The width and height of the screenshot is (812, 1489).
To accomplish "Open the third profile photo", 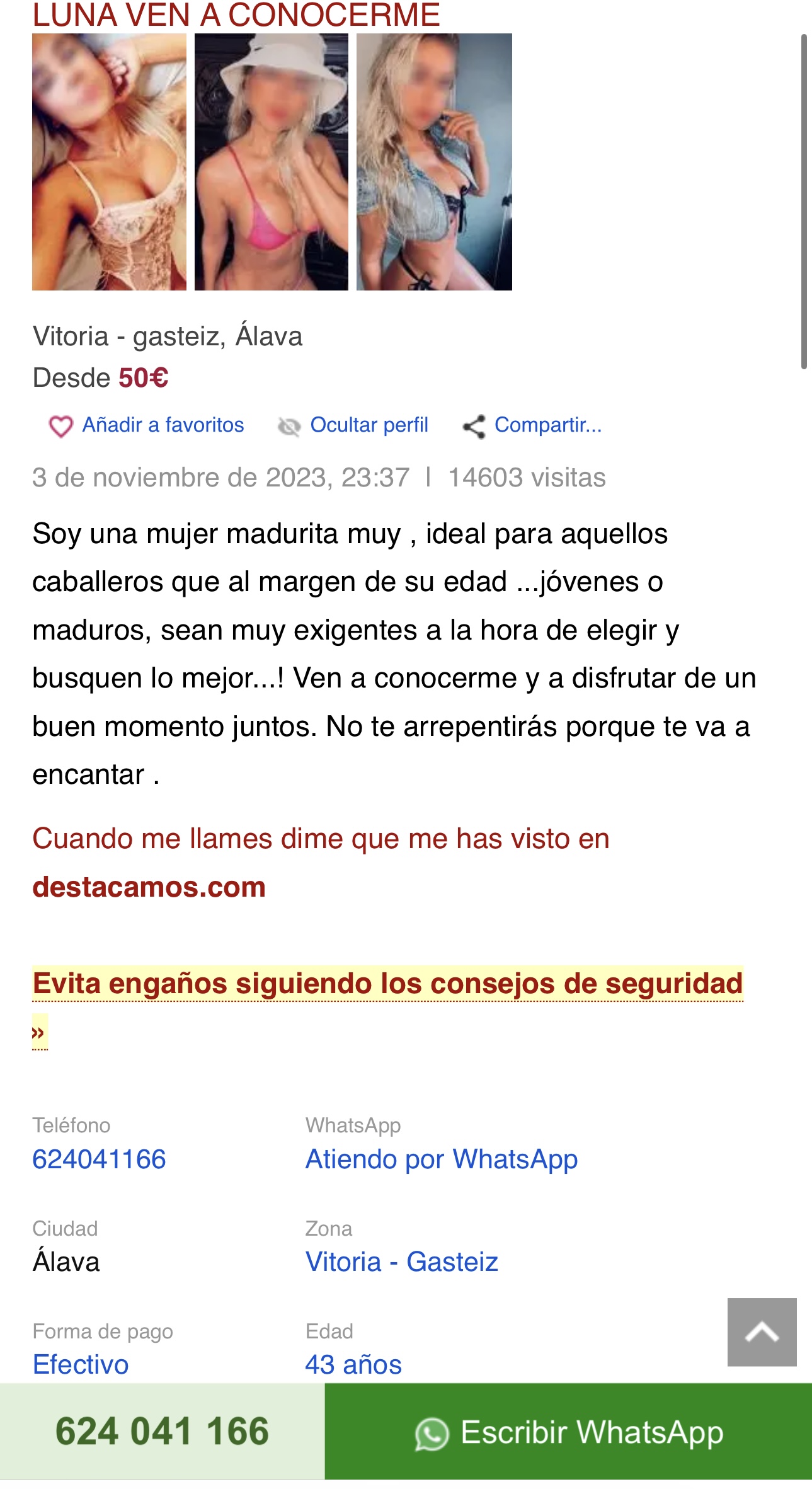I will click(x=434, y=162).
